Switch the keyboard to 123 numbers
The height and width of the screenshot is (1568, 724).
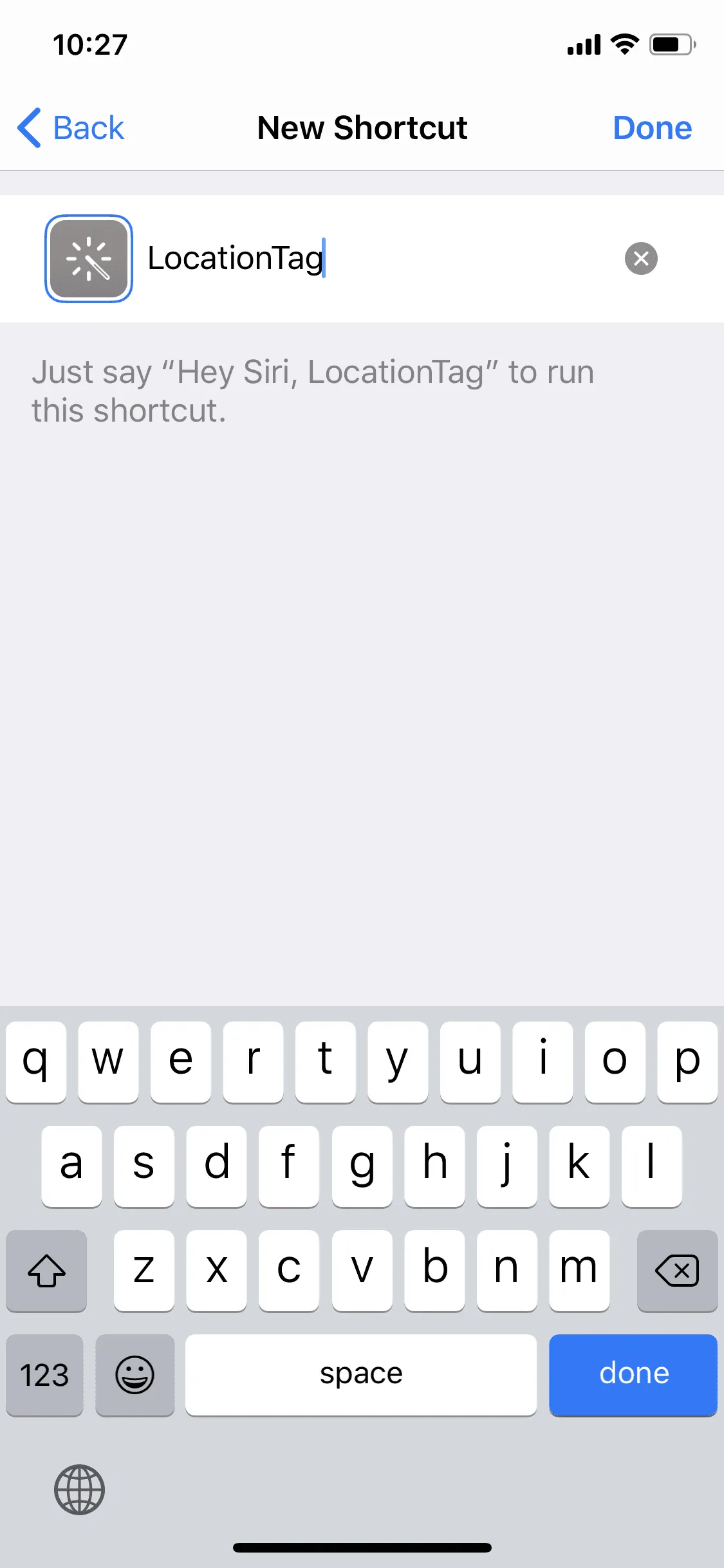[x=45, y=1374]
